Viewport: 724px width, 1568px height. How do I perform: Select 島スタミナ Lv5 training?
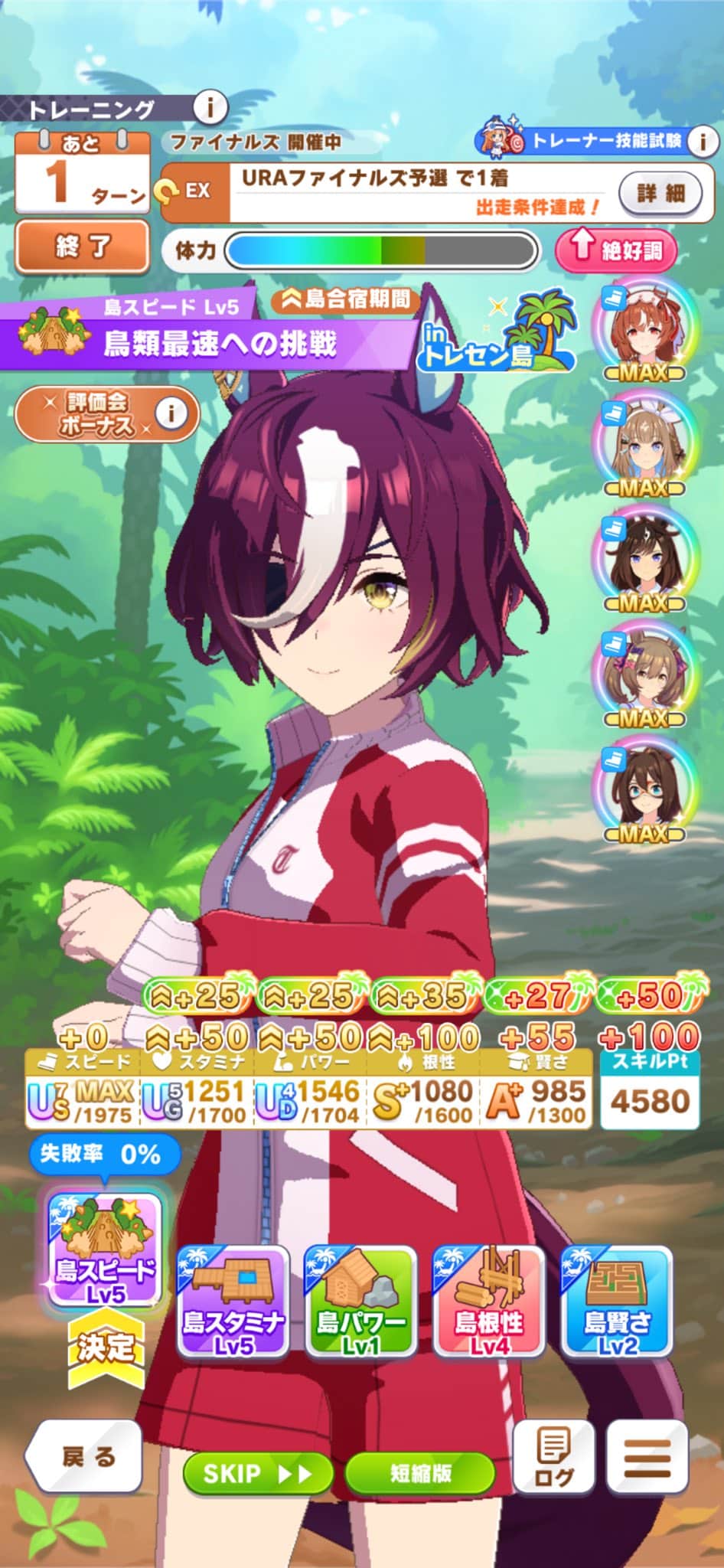pos(233,1302)
